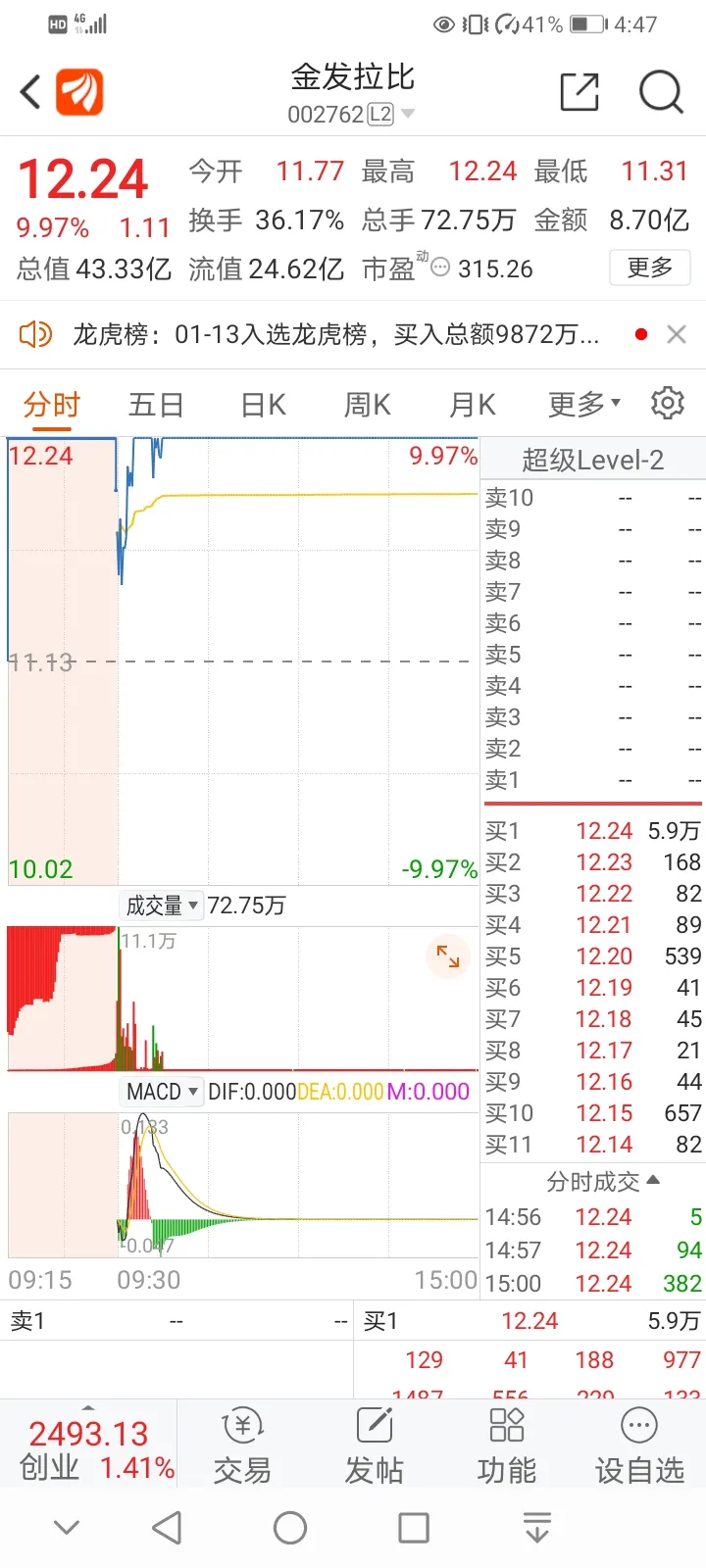The image size is (706, 1568).
Task: Dismiss the 龙虎榜 news banner
Action: click(677, 334)
